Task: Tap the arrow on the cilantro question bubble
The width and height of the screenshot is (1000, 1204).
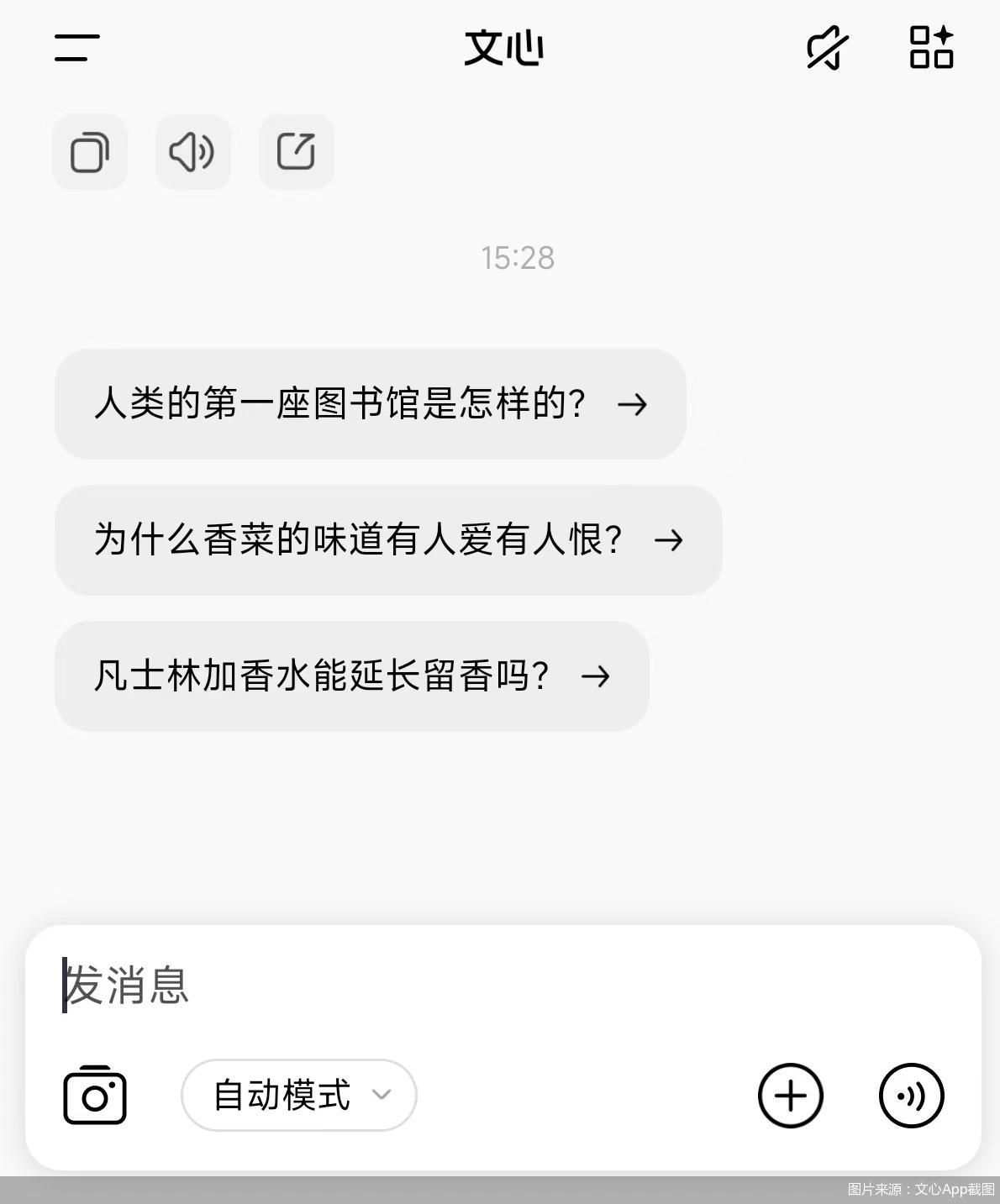Action: click(670, 541)
